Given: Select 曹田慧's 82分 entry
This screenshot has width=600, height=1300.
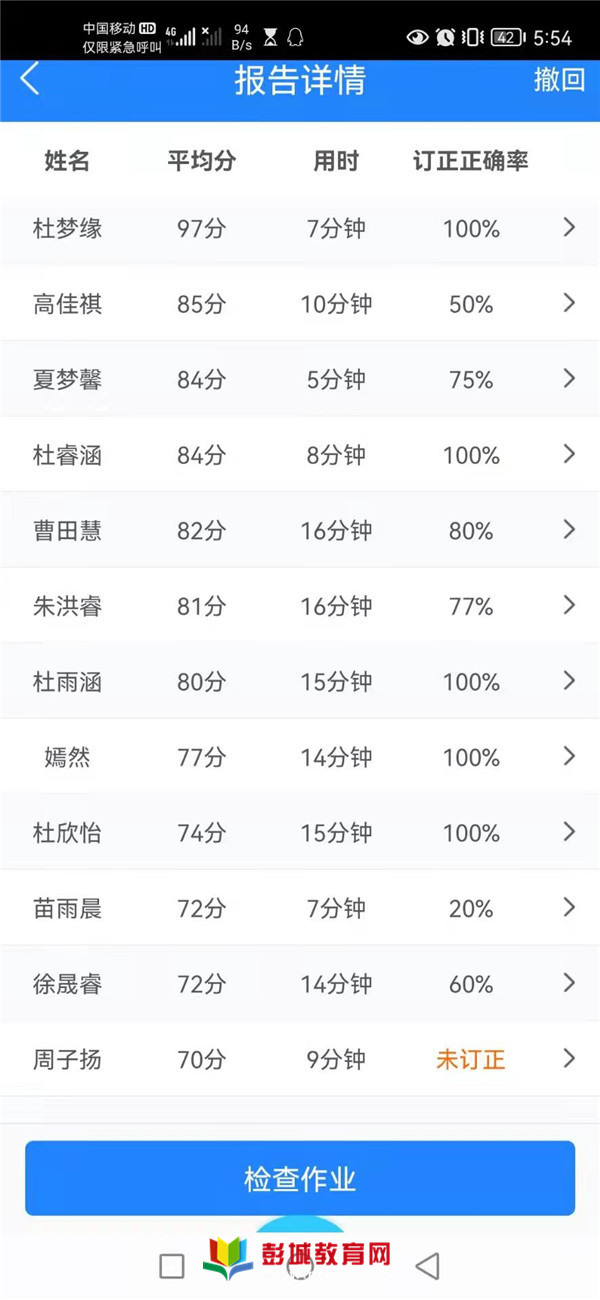Looking at the screenshot, I should [x=300, y=530].
